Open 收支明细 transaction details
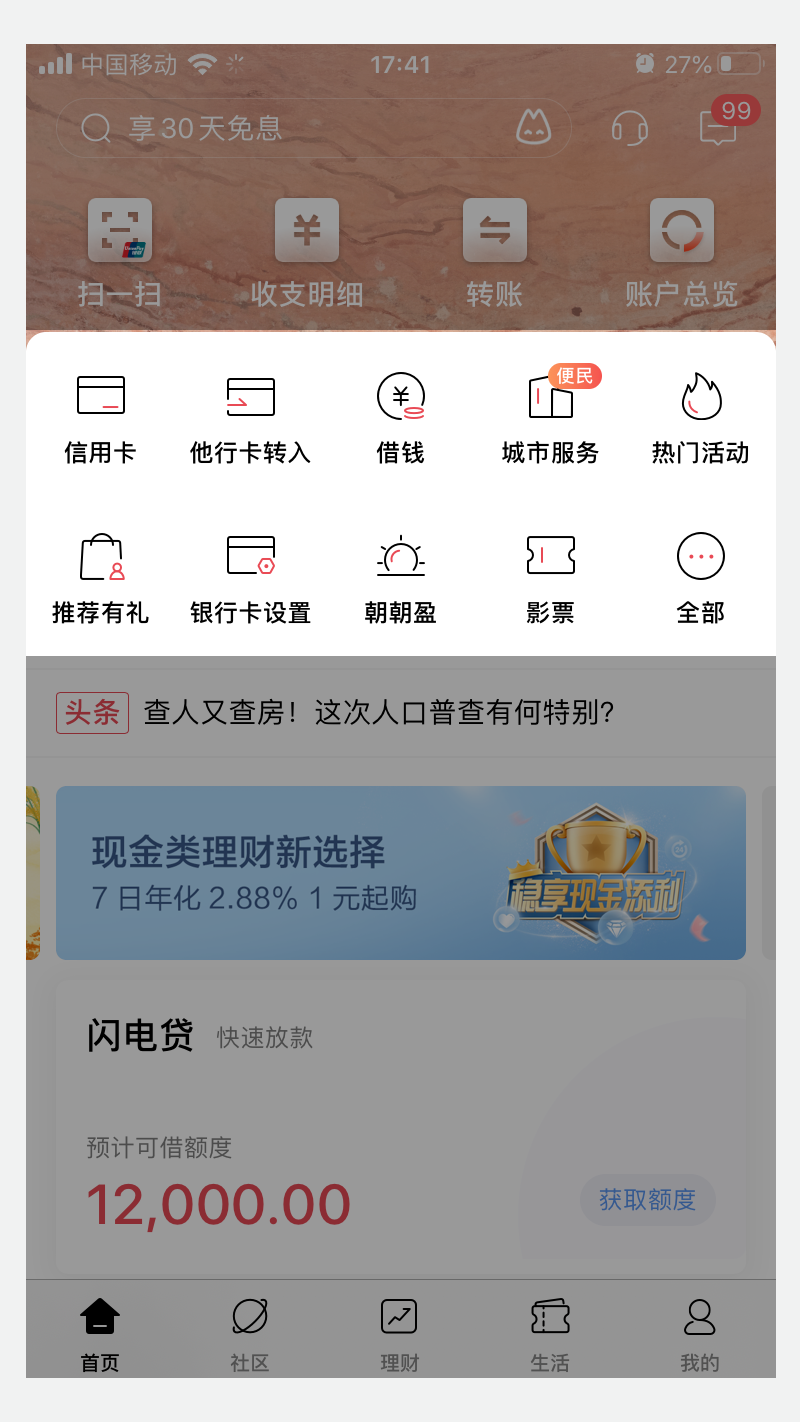 [x=307, y=250]
